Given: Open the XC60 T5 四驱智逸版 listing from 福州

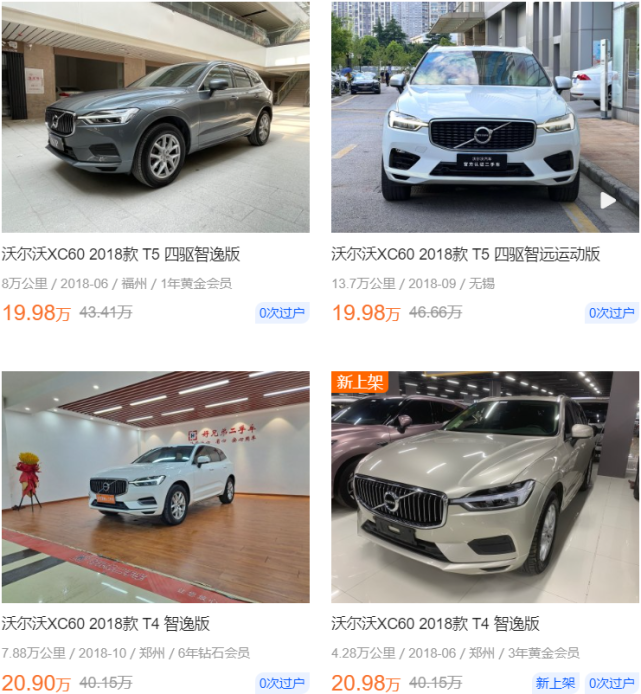Looking at the screenshot, I should tap(121, 254).
